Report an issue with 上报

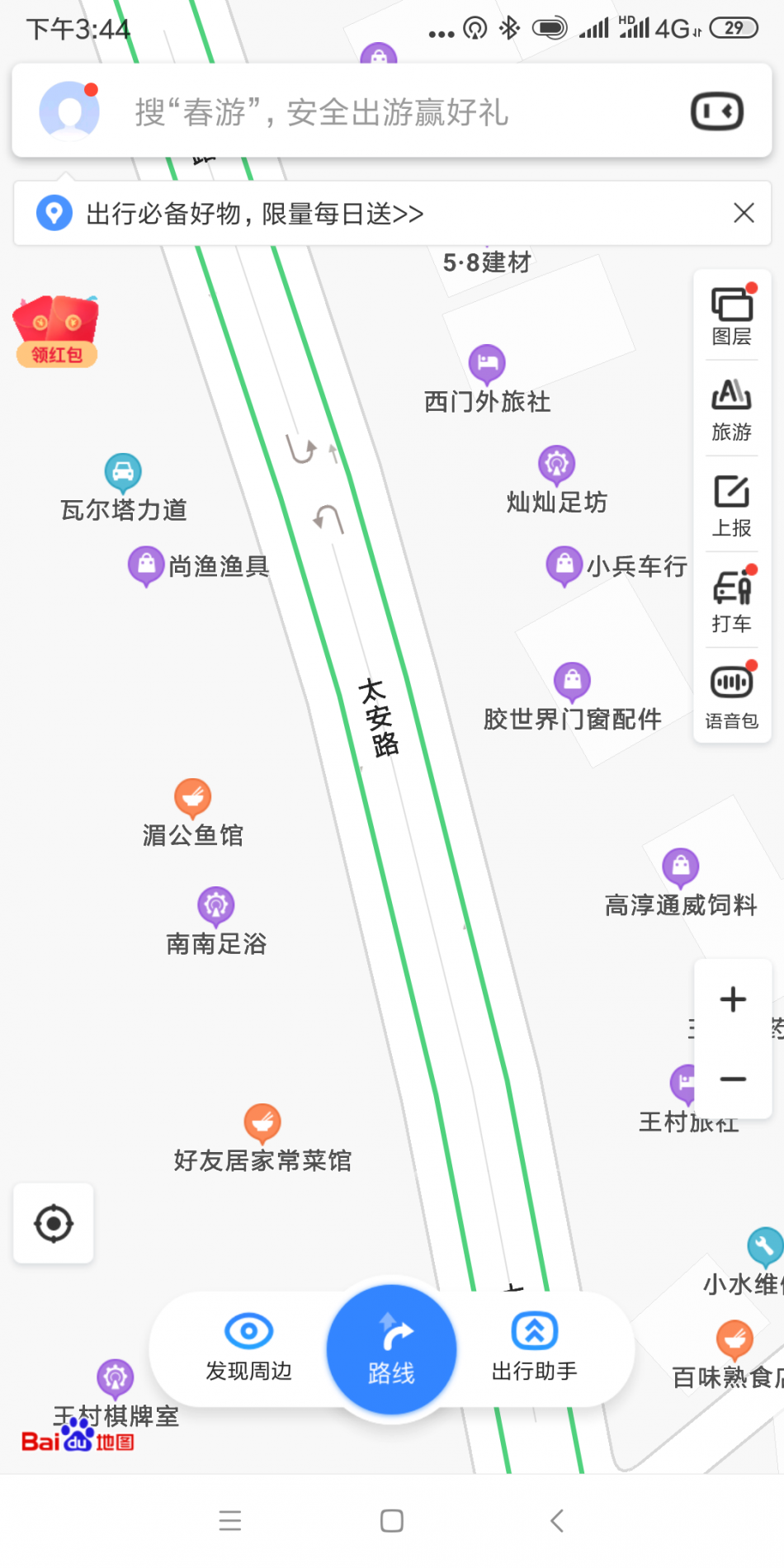click(x=732, y=506)
